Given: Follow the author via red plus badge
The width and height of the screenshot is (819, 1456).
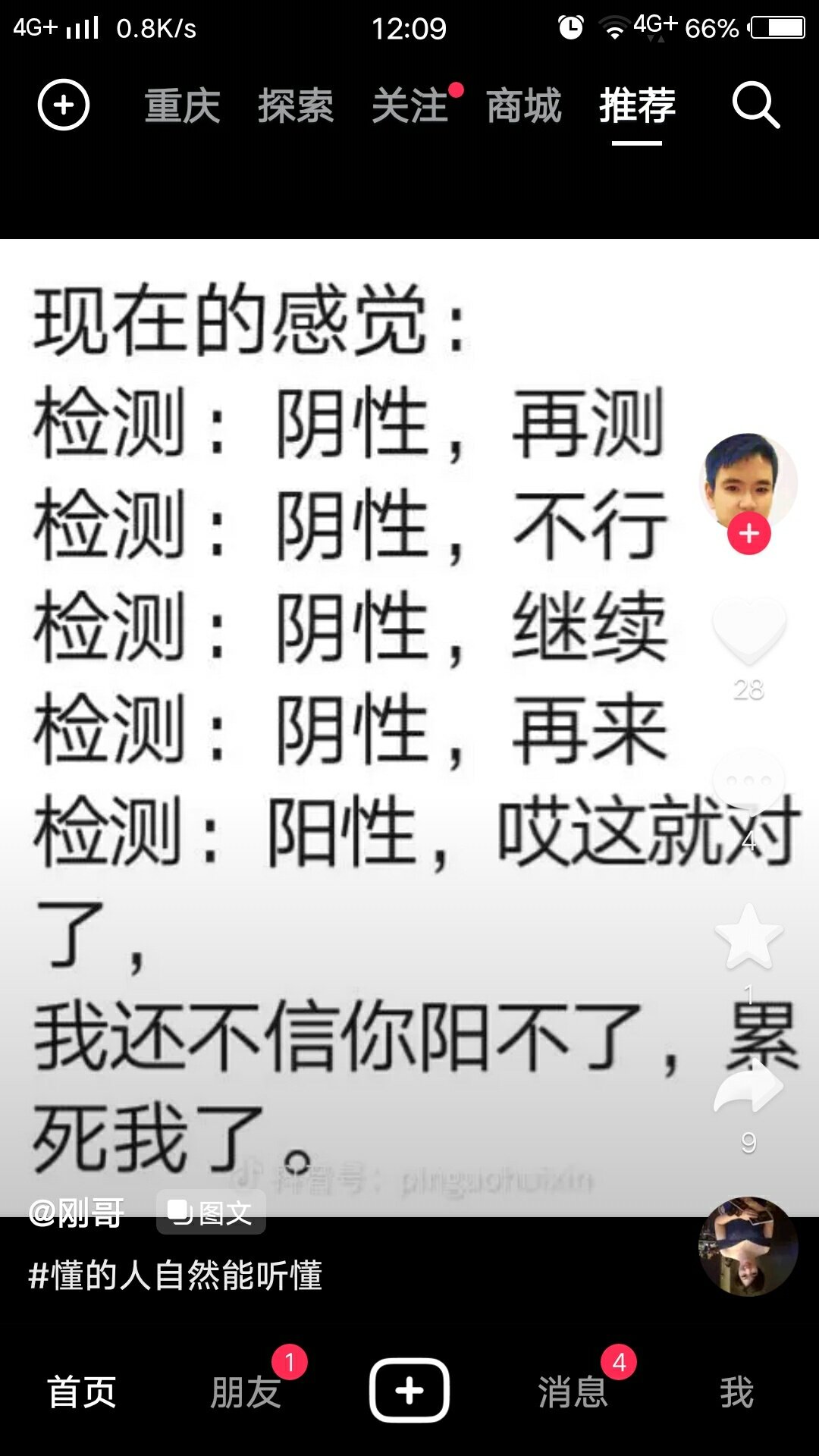Looking at the screenshot, I should click(749, 534).
